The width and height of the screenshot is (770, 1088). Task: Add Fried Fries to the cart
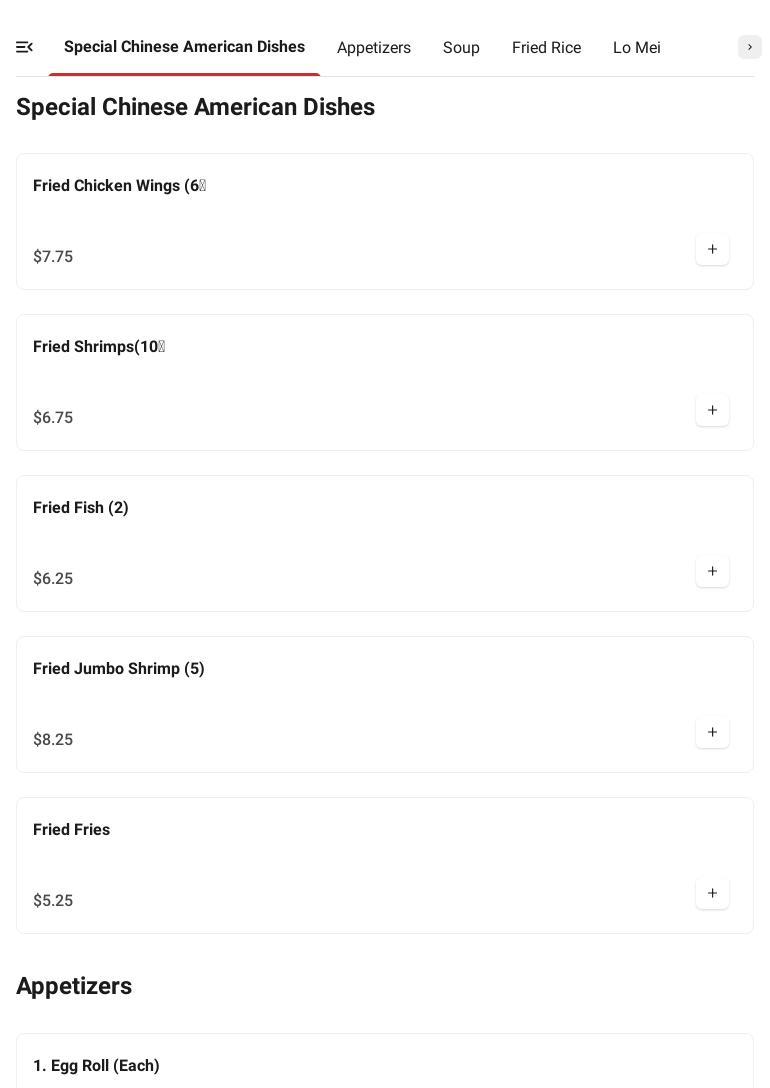[x=712, y=894]
